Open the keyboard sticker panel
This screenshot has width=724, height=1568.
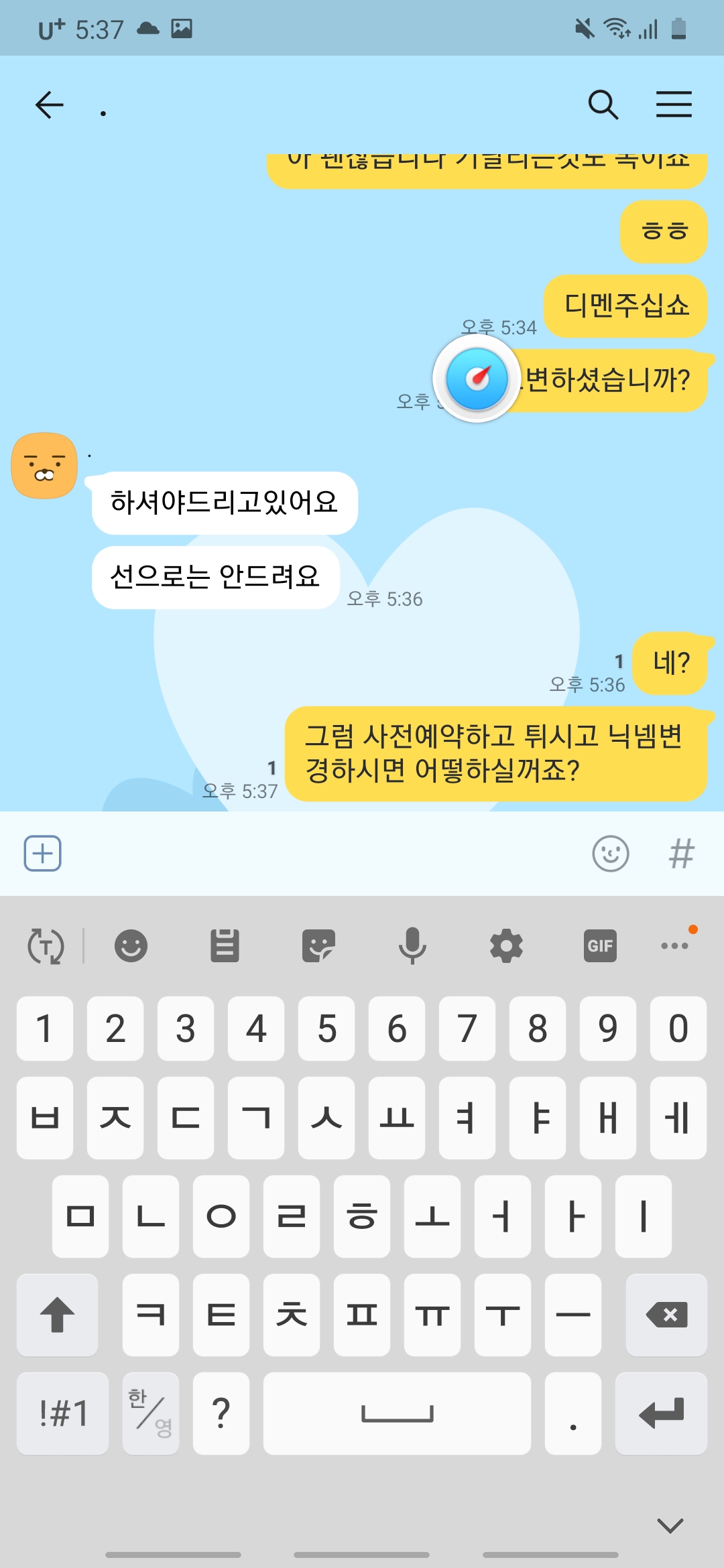click(x=318, y=946)
